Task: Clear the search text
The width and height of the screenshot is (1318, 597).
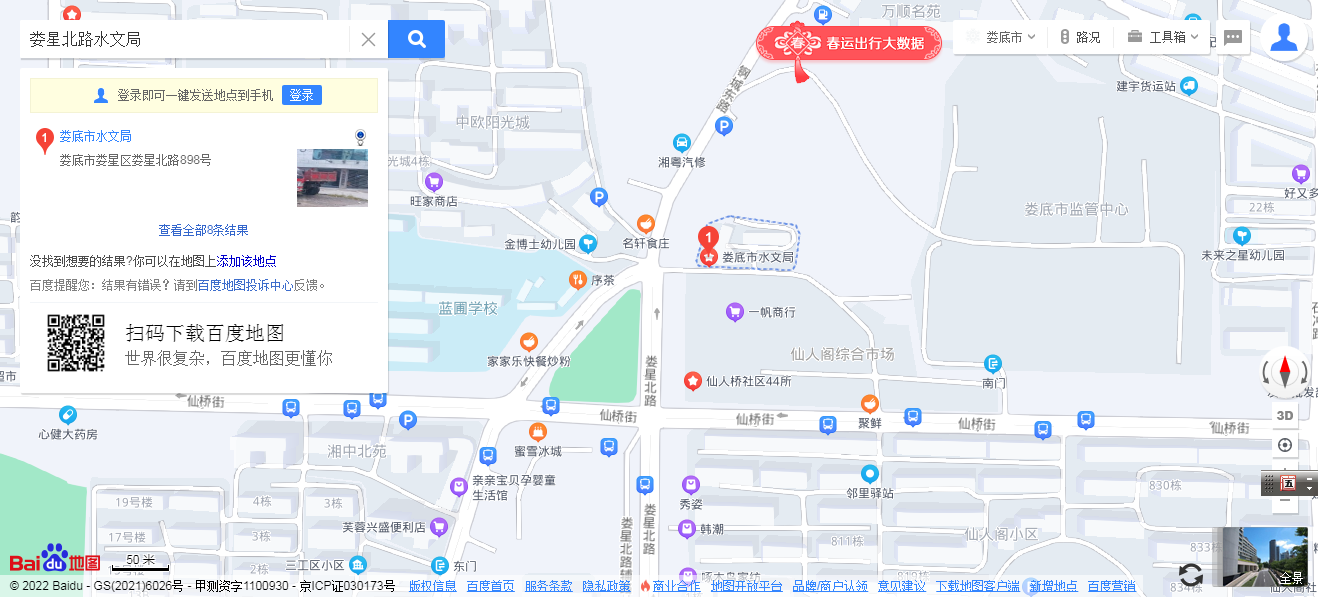Action: point(368,40)
